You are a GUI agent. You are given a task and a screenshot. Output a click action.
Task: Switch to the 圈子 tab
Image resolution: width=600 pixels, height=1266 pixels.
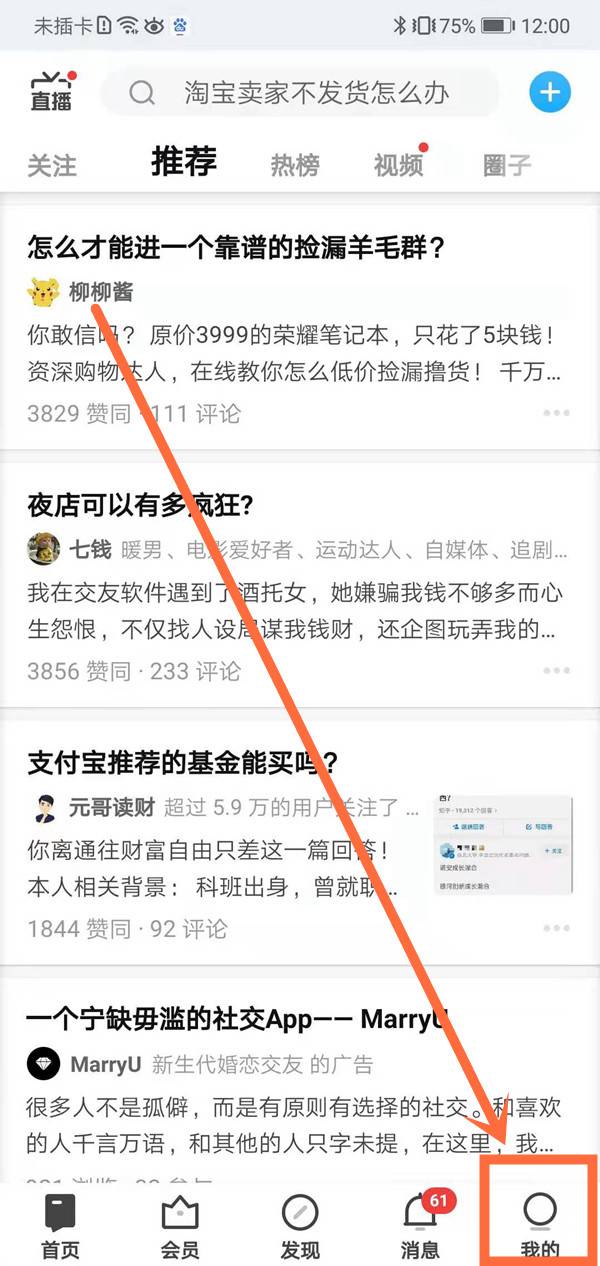[x=507, y=165]
